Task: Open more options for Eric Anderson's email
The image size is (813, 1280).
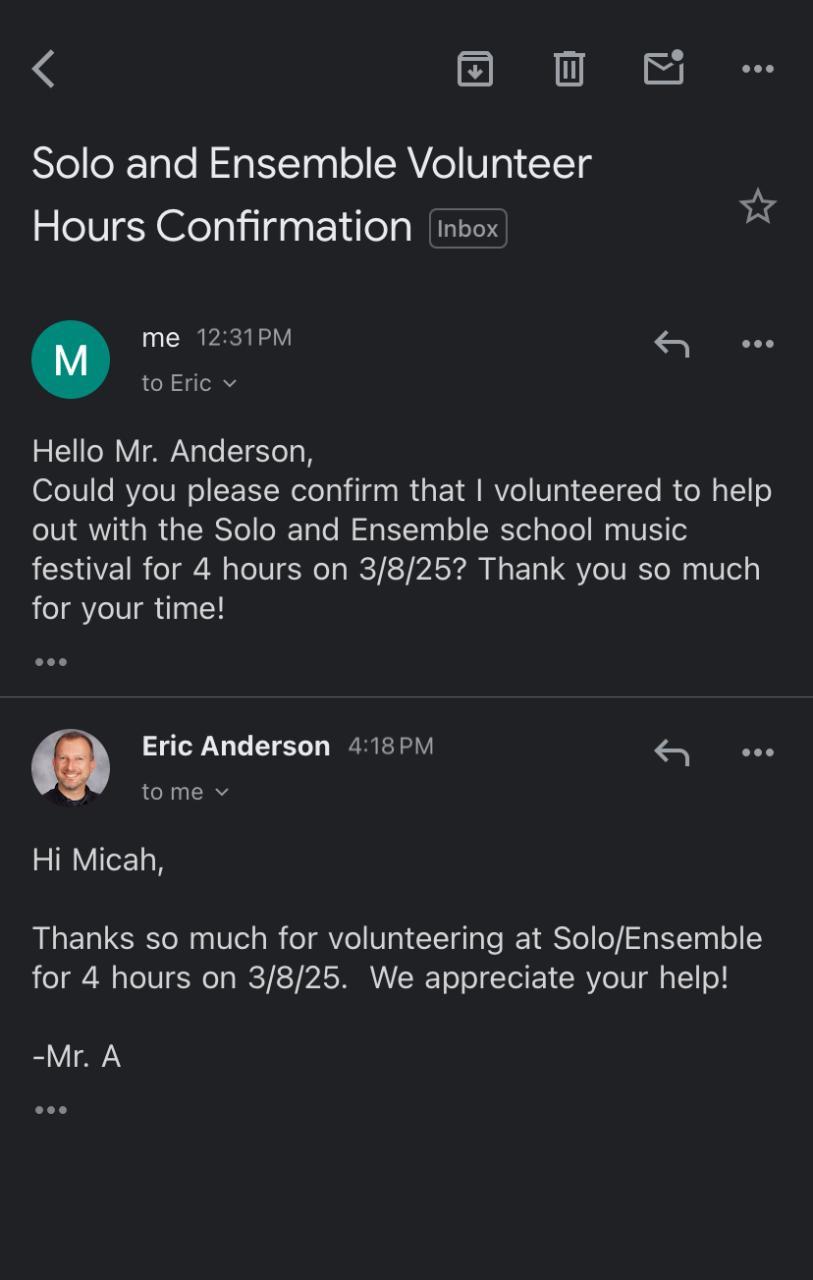Action: click(757, 752)
